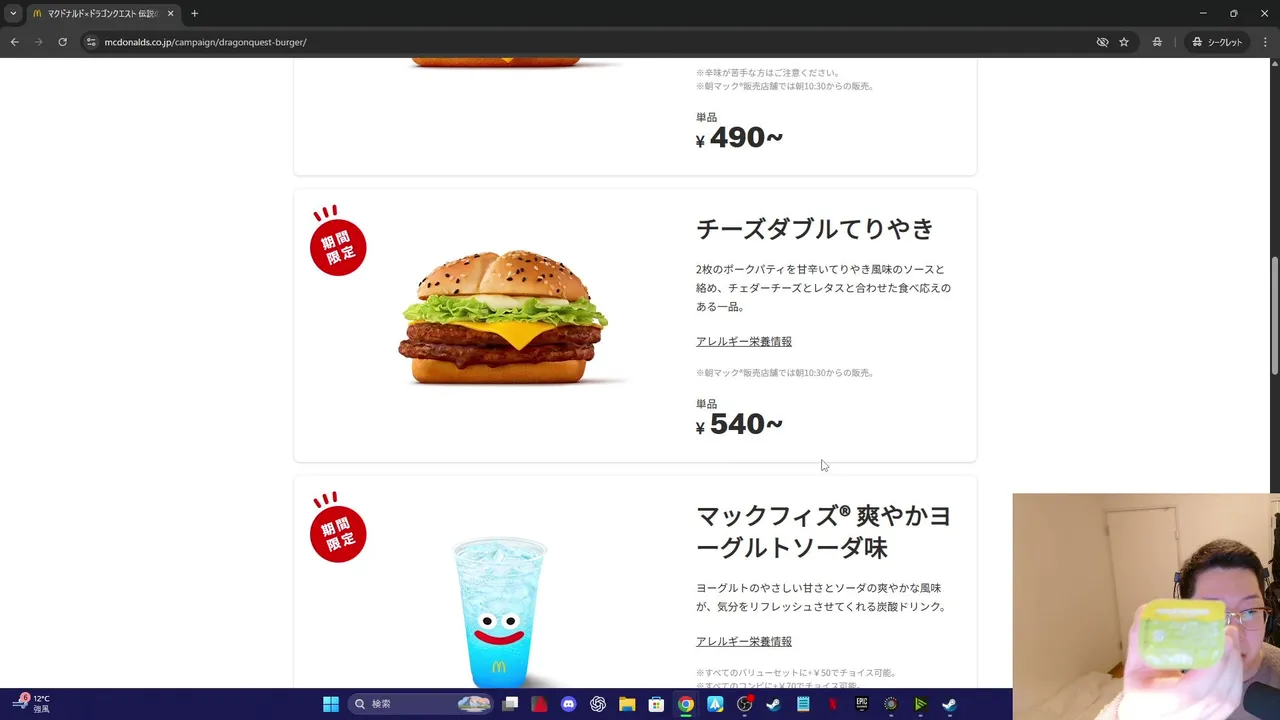Open the weather widget showing 12°C
Image resolution: width=1280 pixels, height=720 pixels.
pos(30,703)
